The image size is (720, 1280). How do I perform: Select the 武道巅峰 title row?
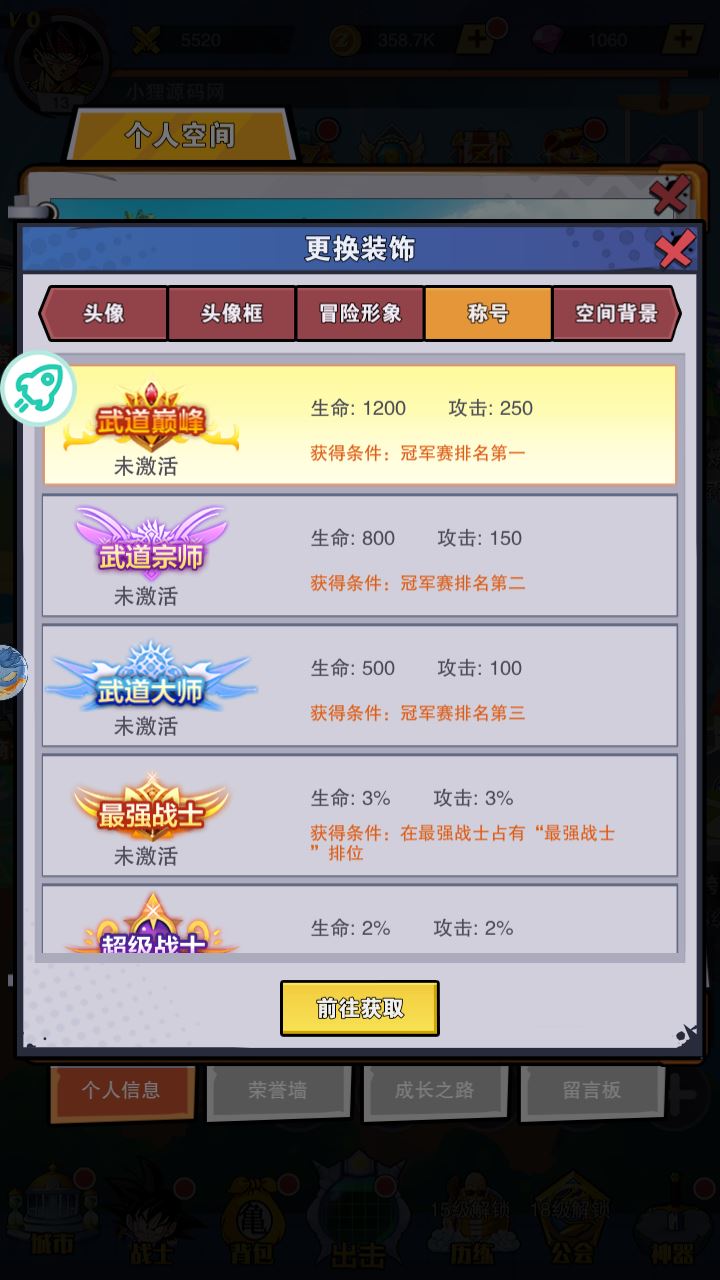coord(360,425)
